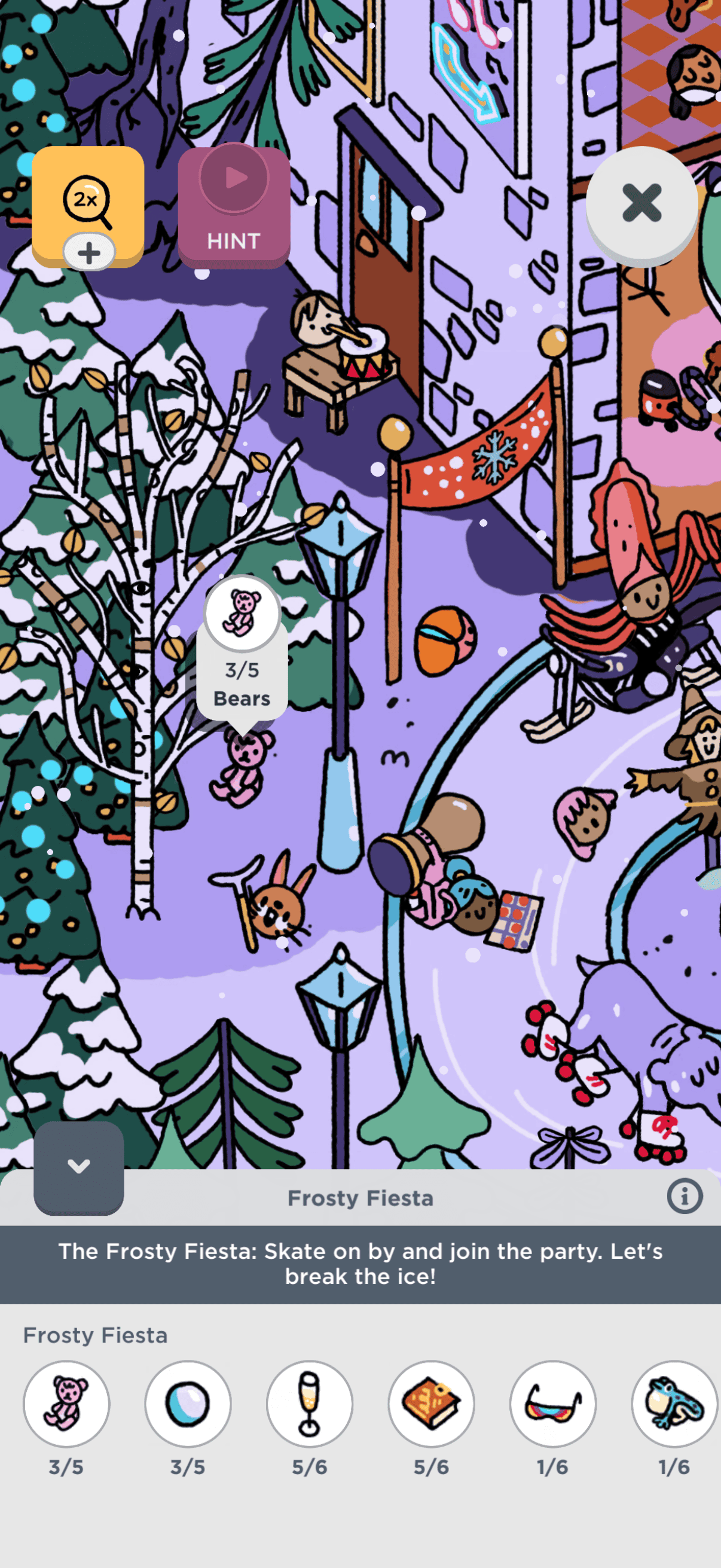Select the blue bubble item in the list

pyautogui.click(x=187, y=1404)
